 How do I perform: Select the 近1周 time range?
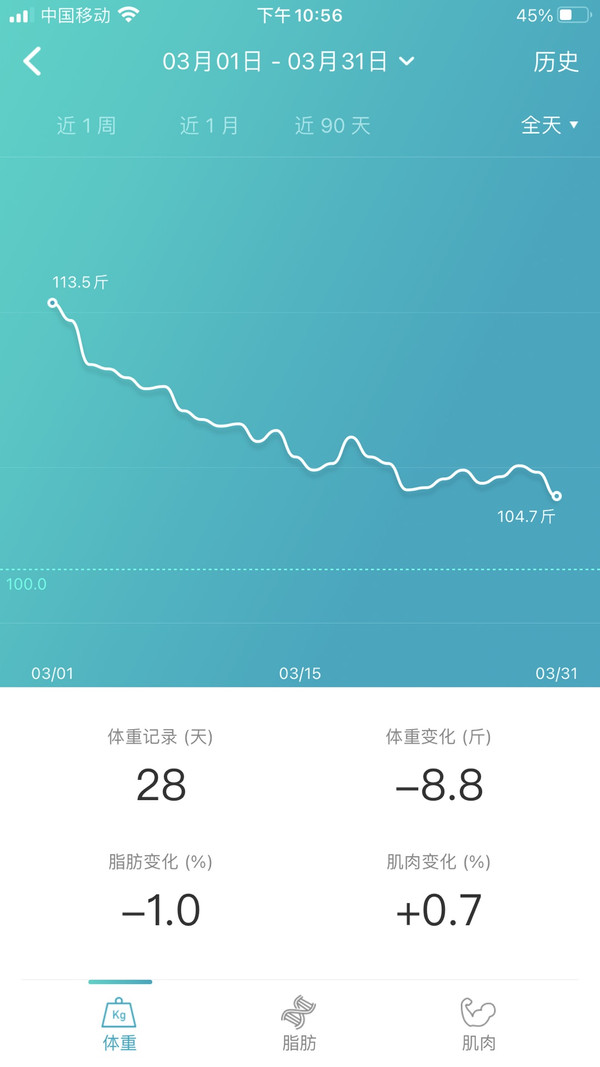point(86,126)
